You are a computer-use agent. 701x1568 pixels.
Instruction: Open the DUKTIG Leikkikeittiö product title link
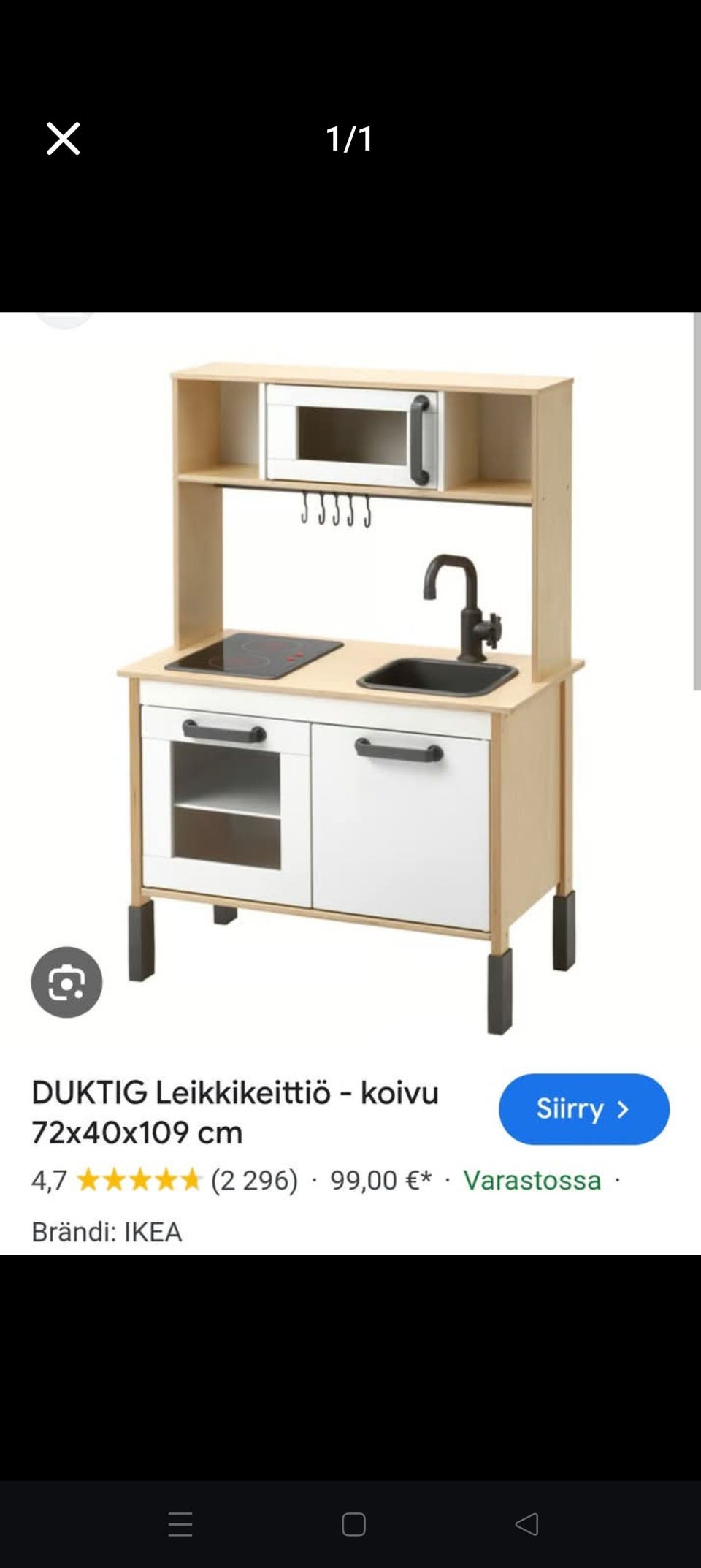point(234,1092)
